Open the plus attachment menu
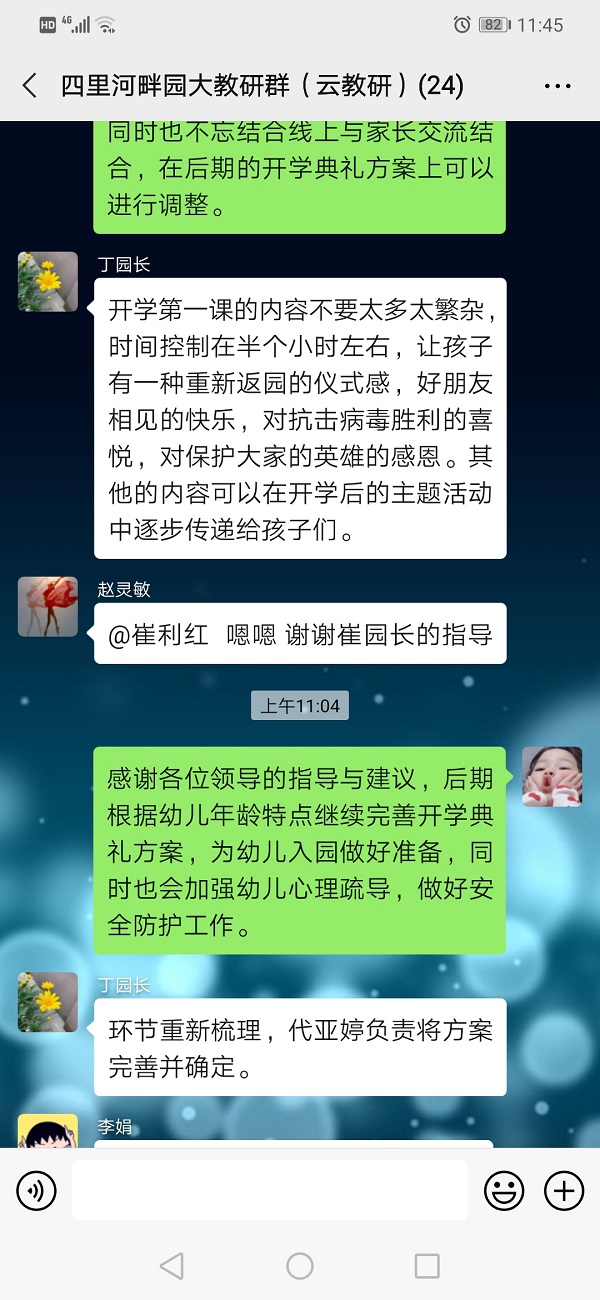 (x=563, y=1190)
